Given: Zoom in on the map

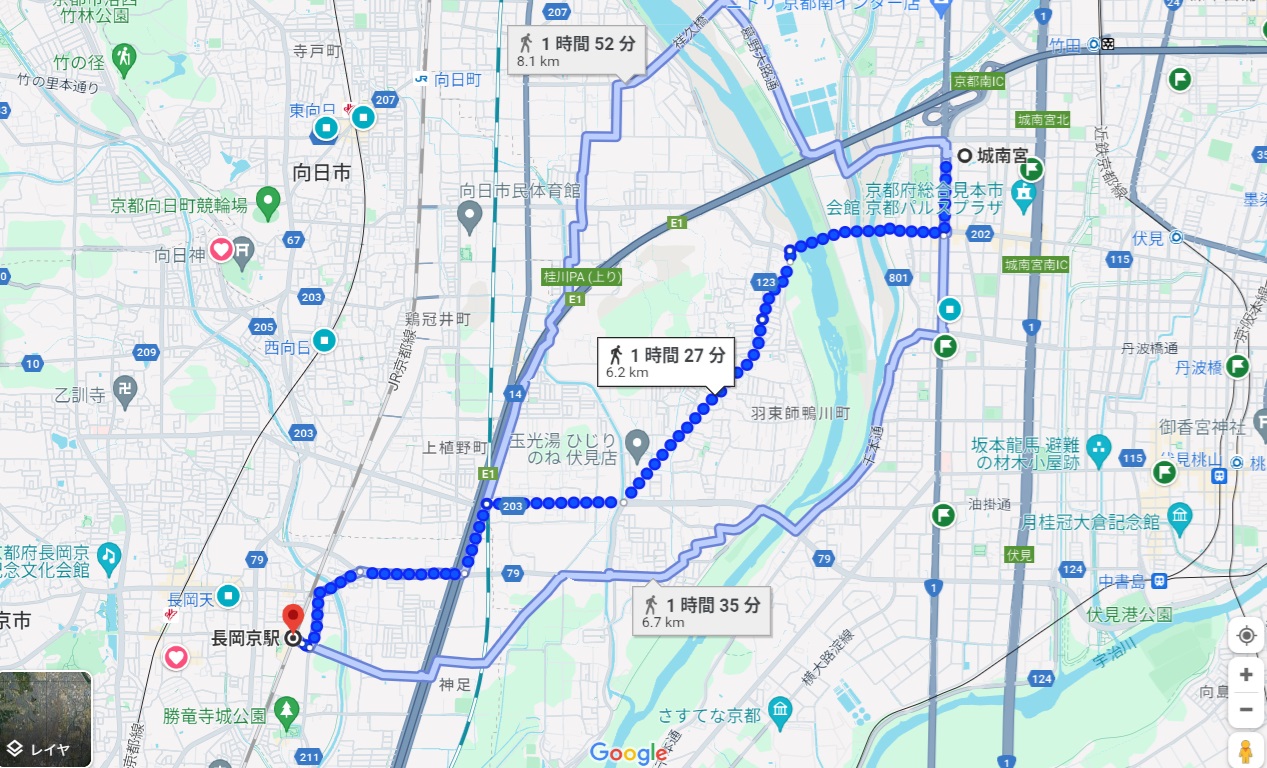Looking at the screenshot, I should pos(1245,675).
